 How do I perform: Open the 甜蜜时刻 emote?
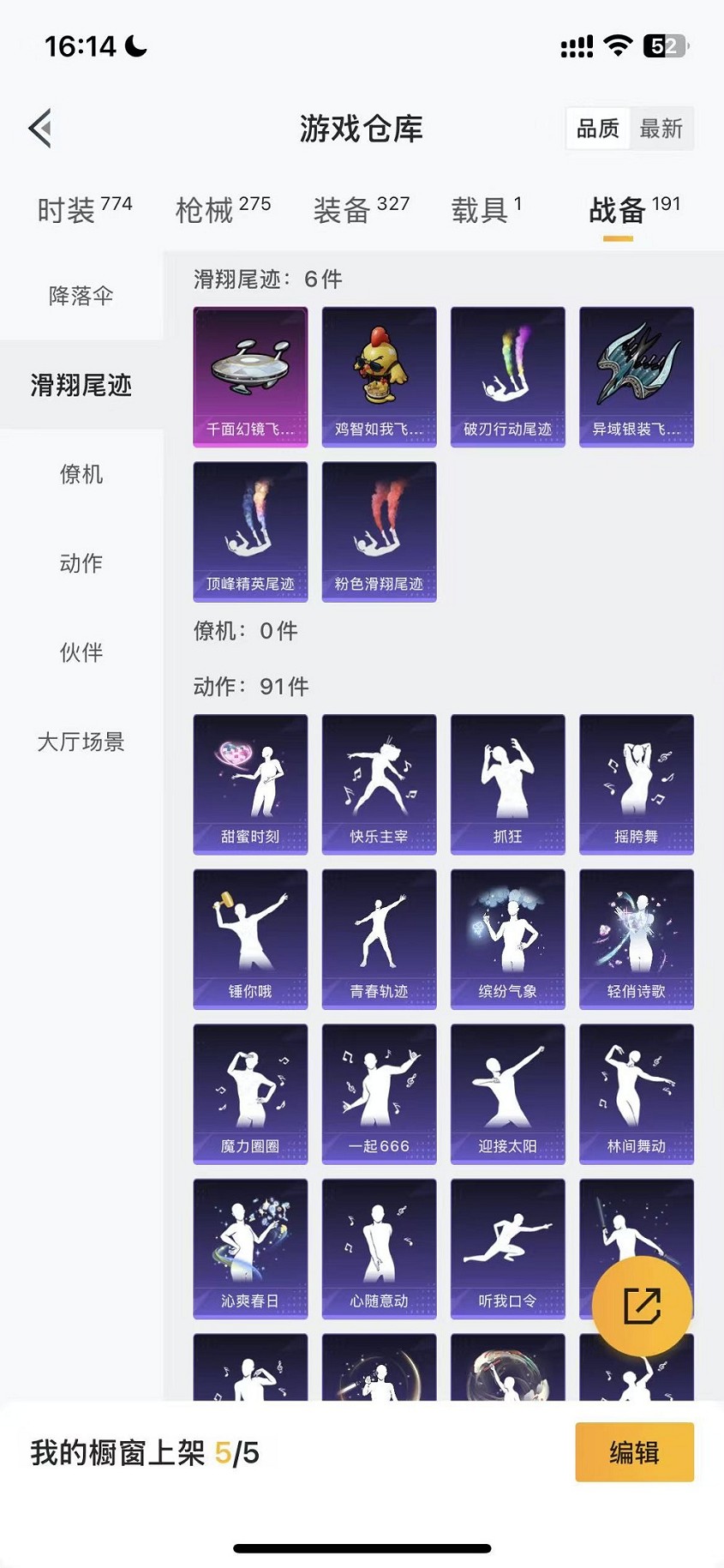click(250, 784)
